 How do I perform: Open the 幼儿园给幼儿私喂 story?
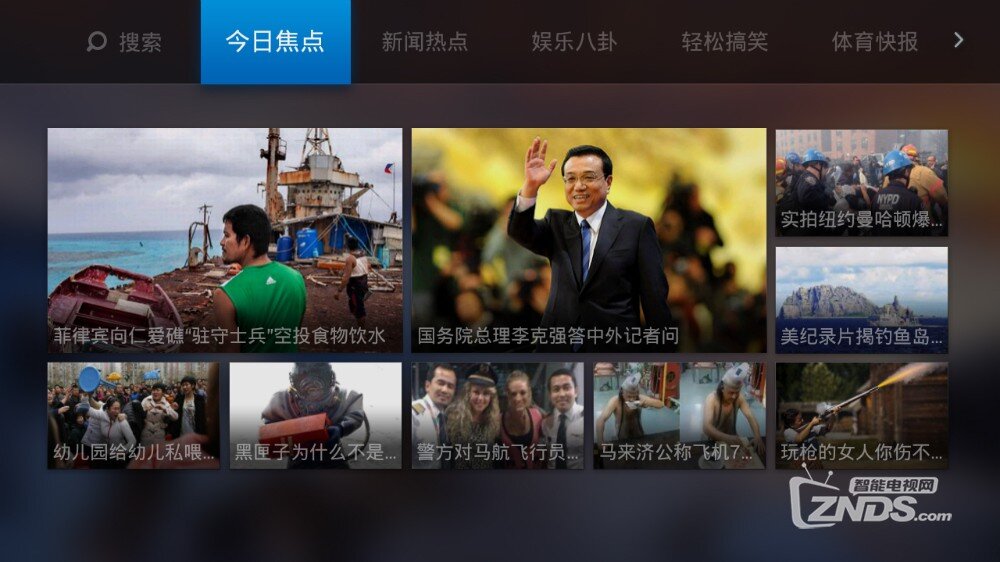pyautogui.click(x=133, y=415)
